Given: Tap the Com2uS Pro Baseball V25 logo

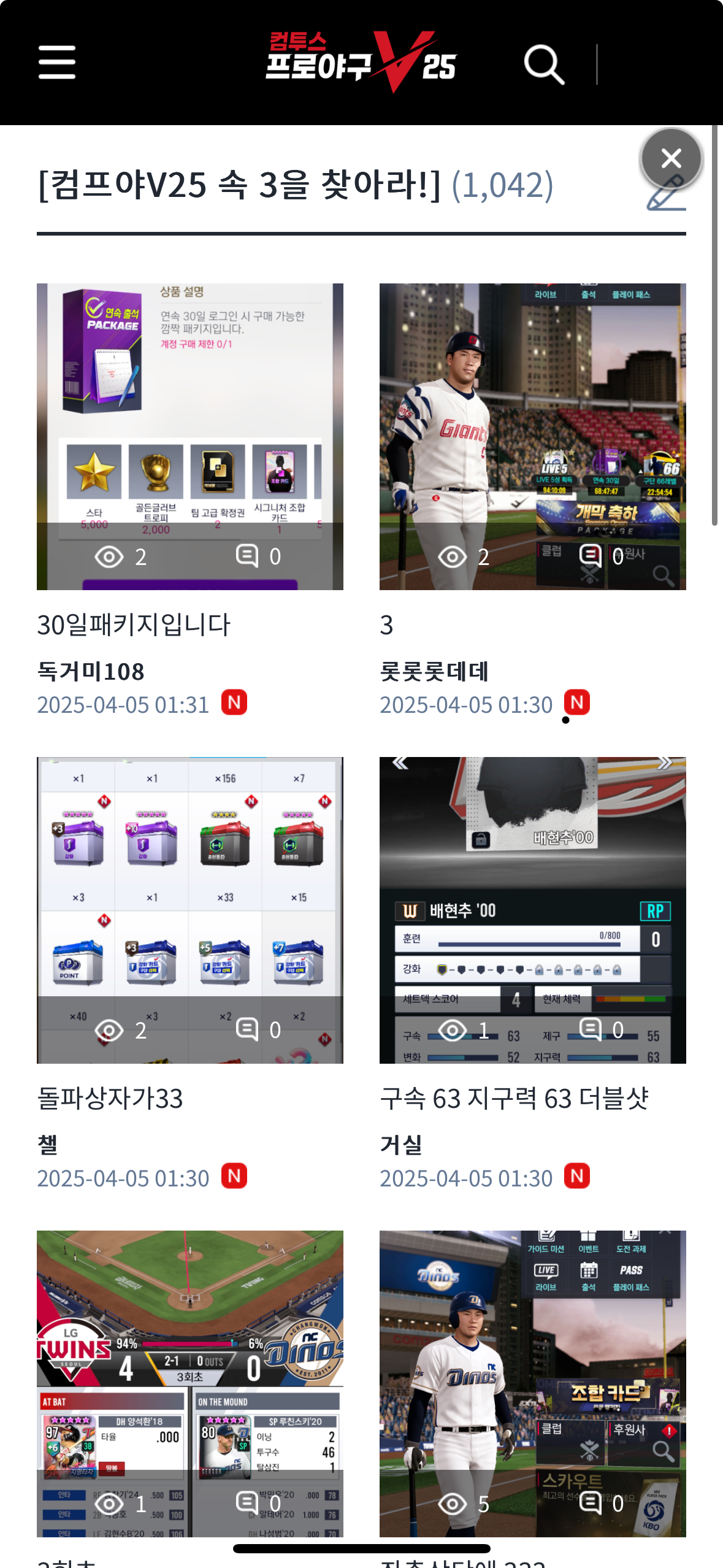Looking at the screenshot, I should coord(361,63).
